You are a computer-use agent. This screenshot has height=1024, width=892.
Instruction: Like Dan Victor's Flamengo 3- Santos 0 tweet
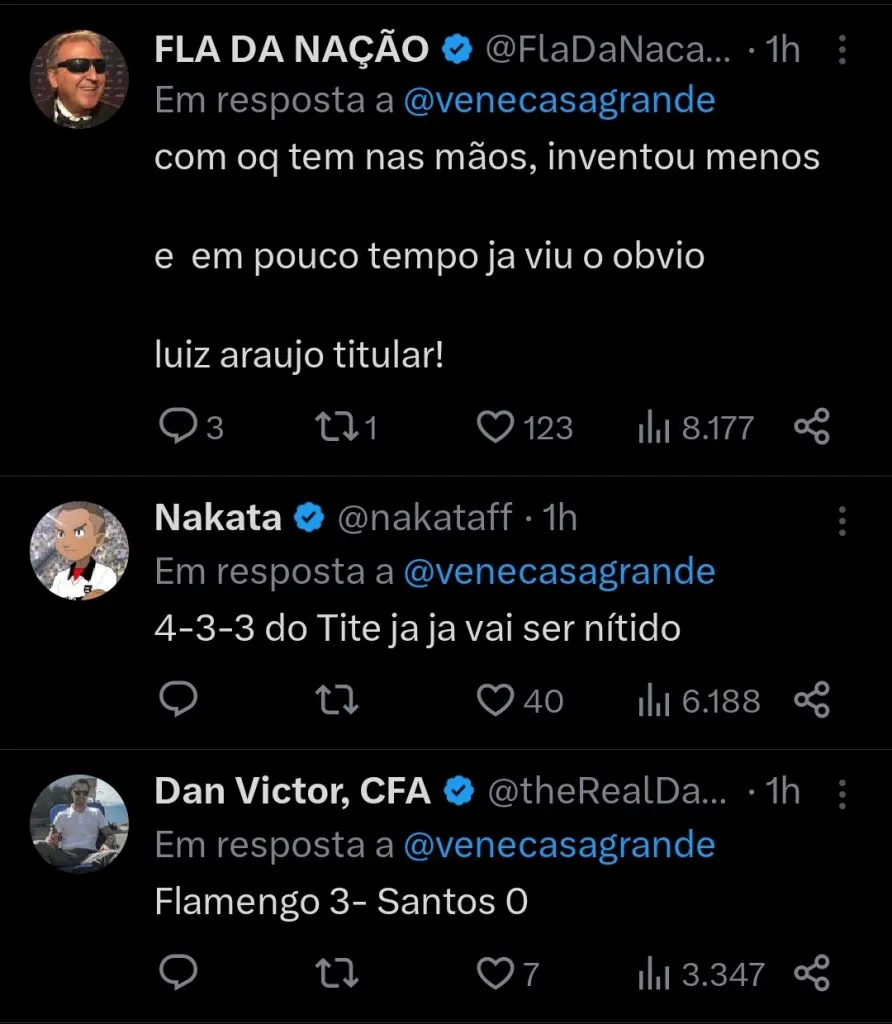494,973
